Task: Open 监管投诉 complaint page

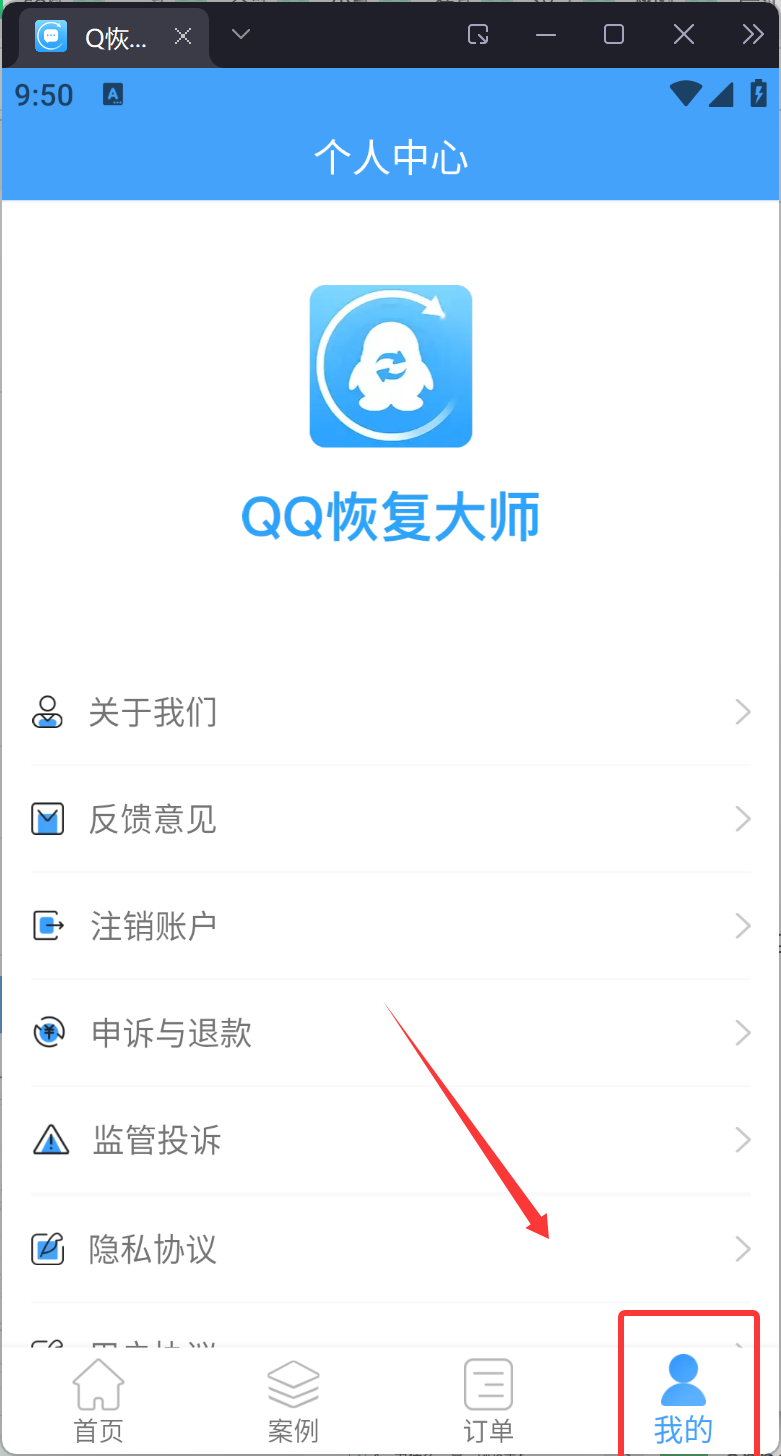Action: coord(390,1140)
